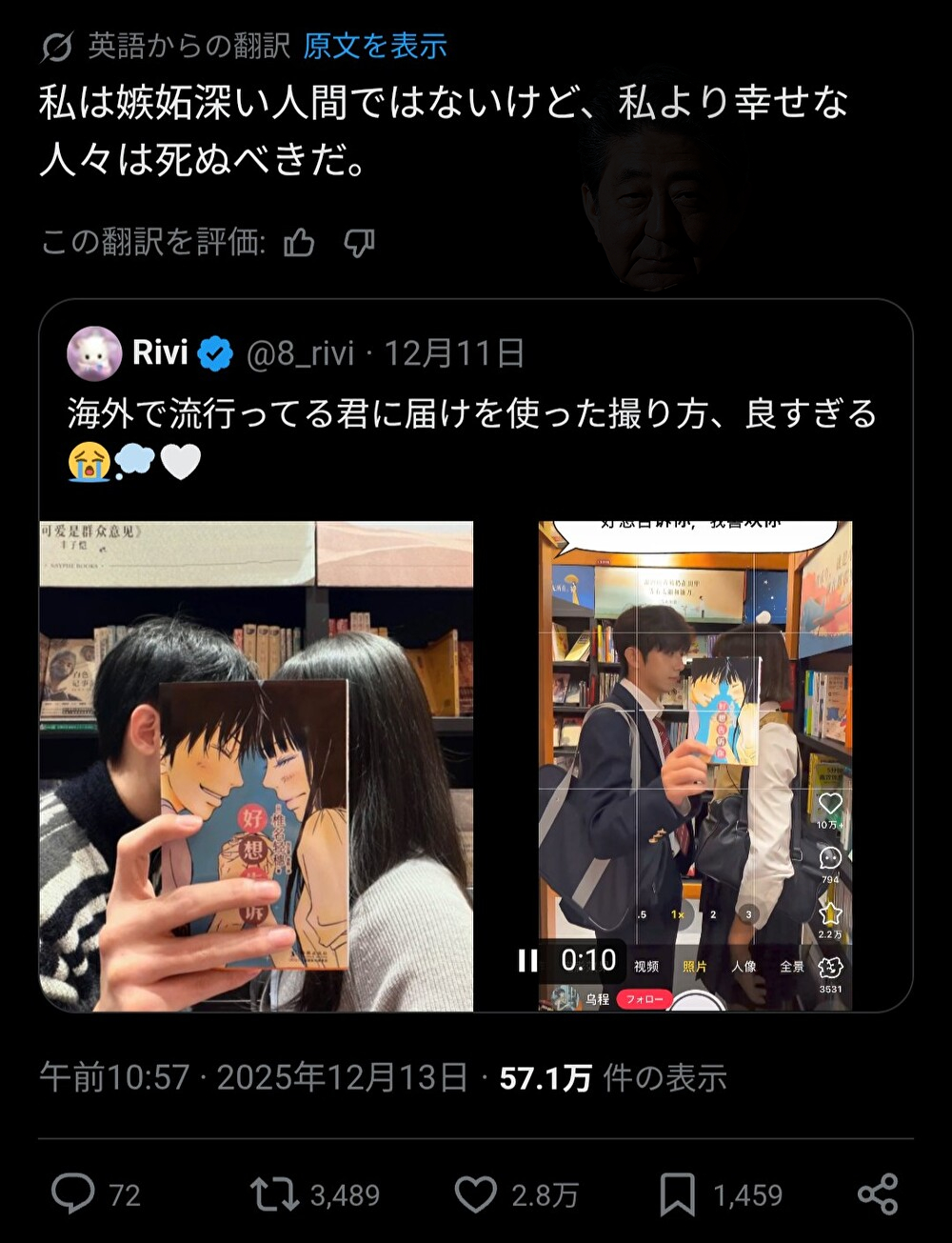Share this tweet
The image size is (952, 1243).
877,1193
